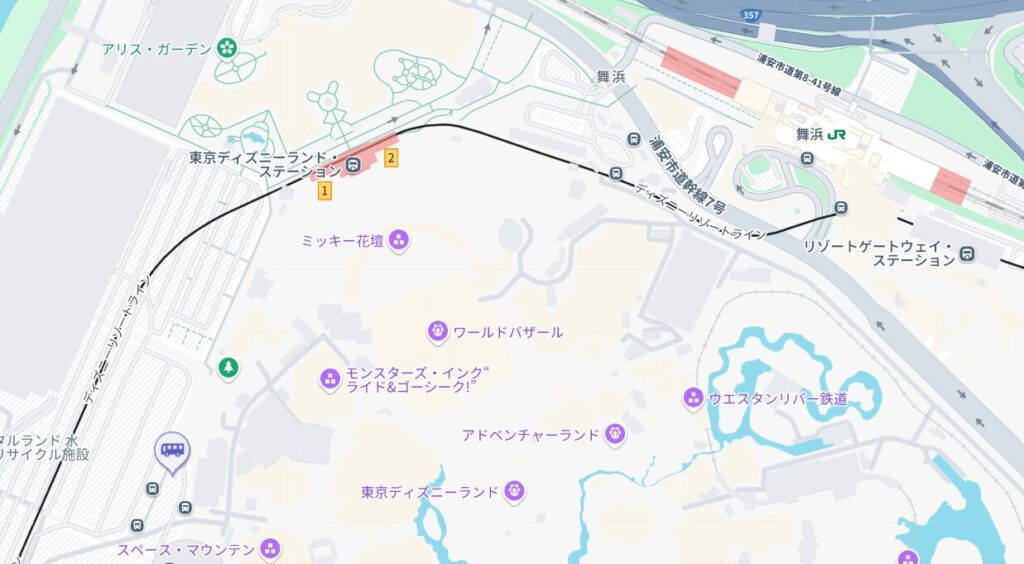The image size is (1024, 564).
Task: Open the ワールドバザール point of interest
Action: (x=437, y=331)
